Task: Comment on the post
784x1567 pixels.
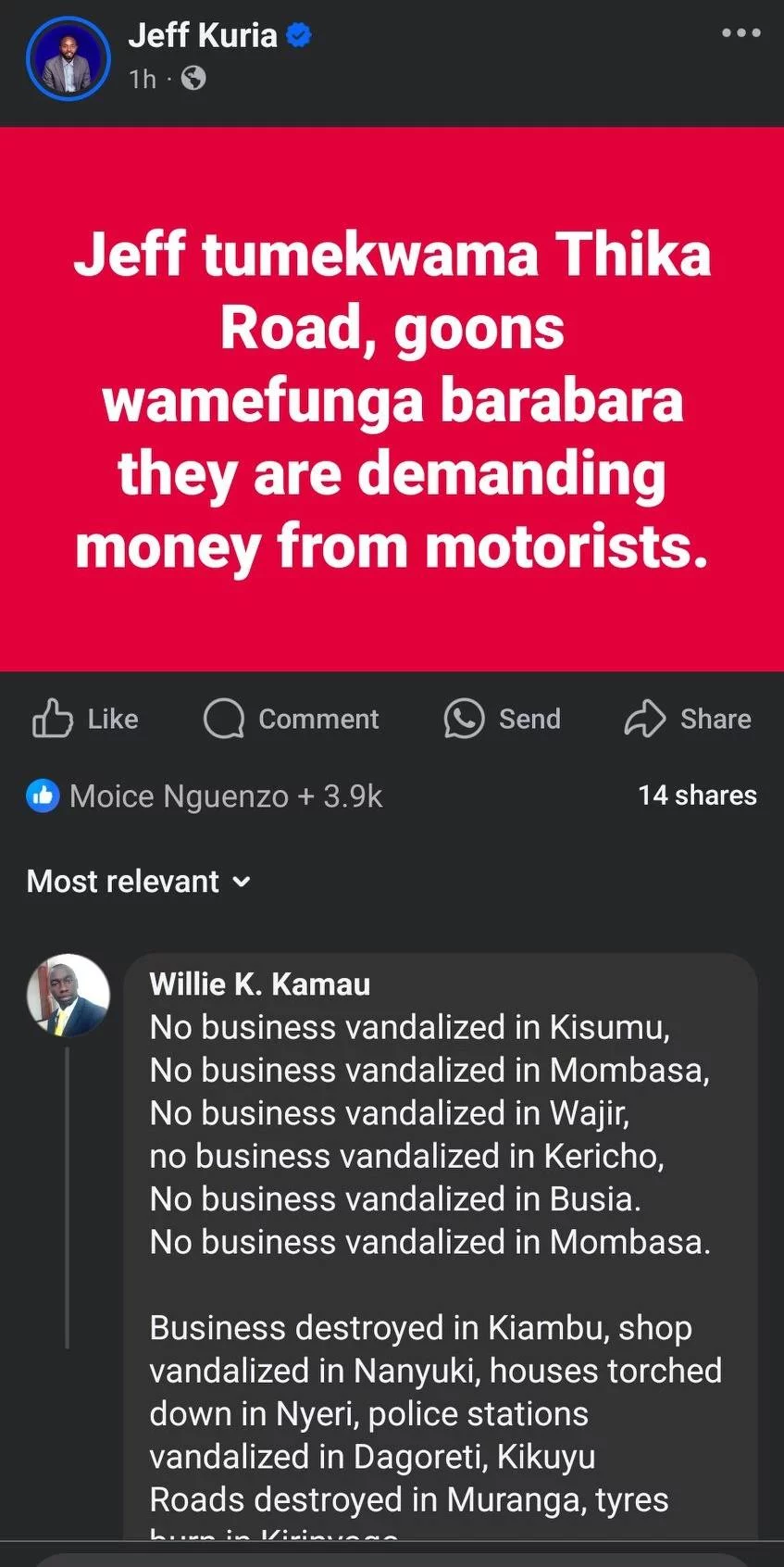Action: click(x=292, y=719)
